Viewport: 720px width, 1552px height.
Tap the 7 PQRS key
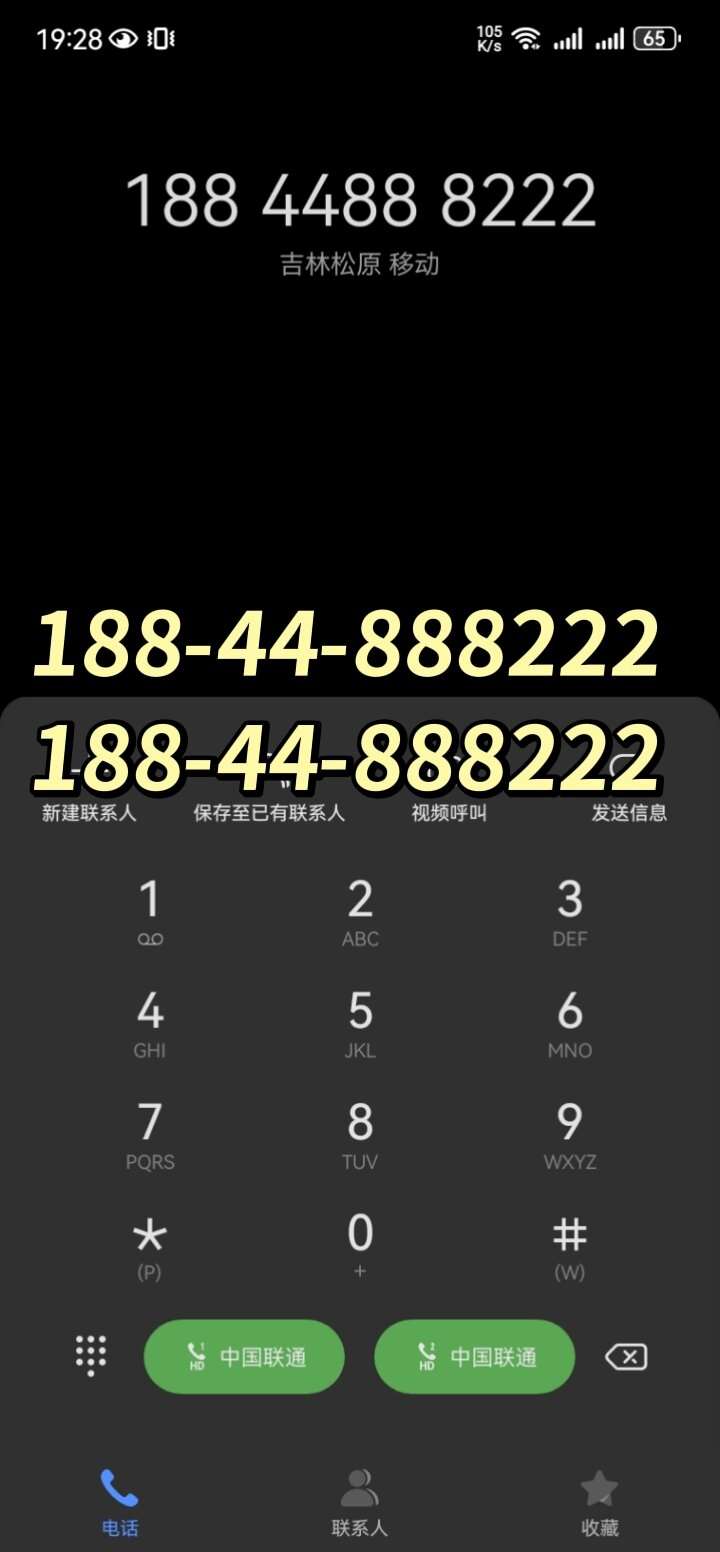pos(150,1135)
